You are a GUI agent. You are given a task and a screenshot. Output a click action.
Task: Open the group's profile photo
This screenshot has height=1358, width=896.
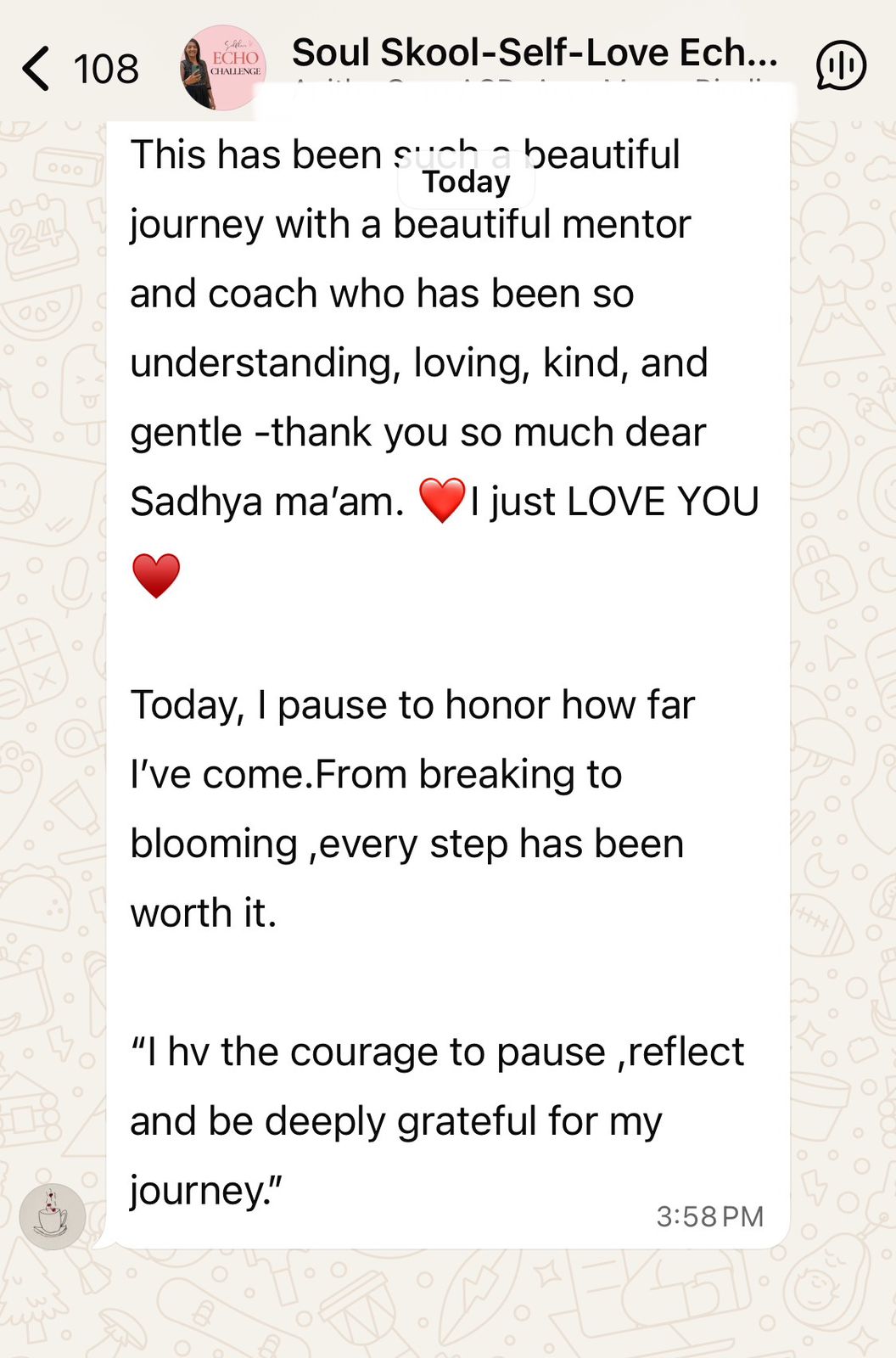[223, 68]
